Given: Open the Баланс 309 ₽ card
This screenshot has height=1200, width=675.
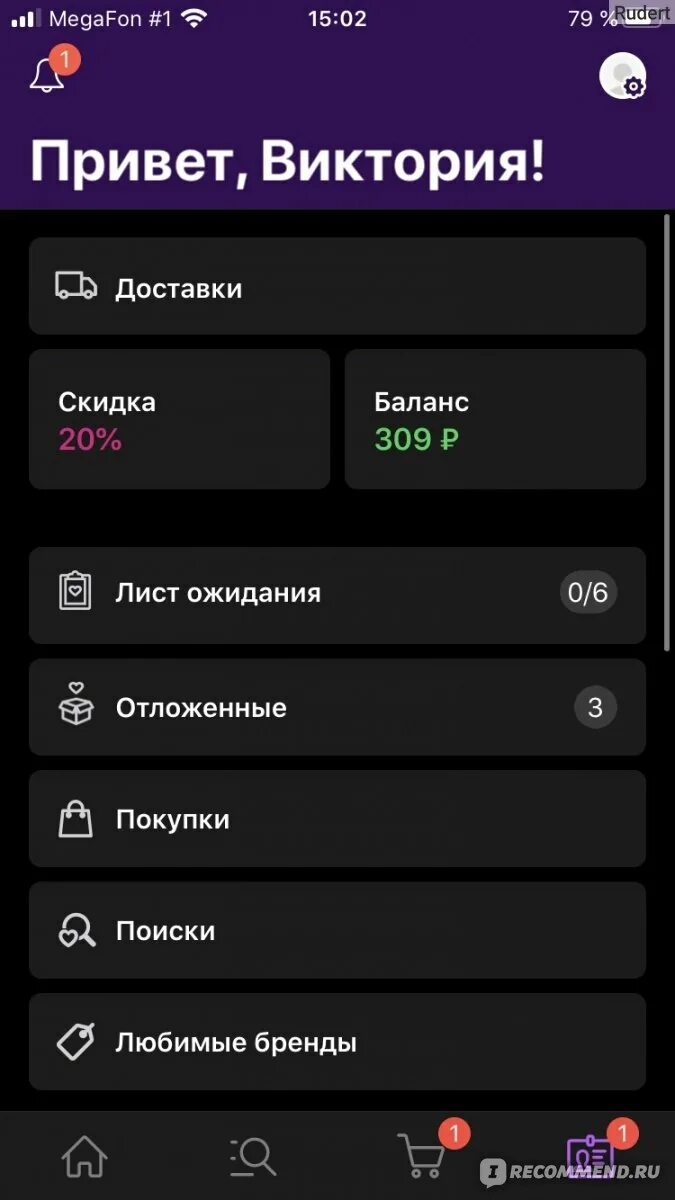Looking at the screenshot, I should [495, 419].
